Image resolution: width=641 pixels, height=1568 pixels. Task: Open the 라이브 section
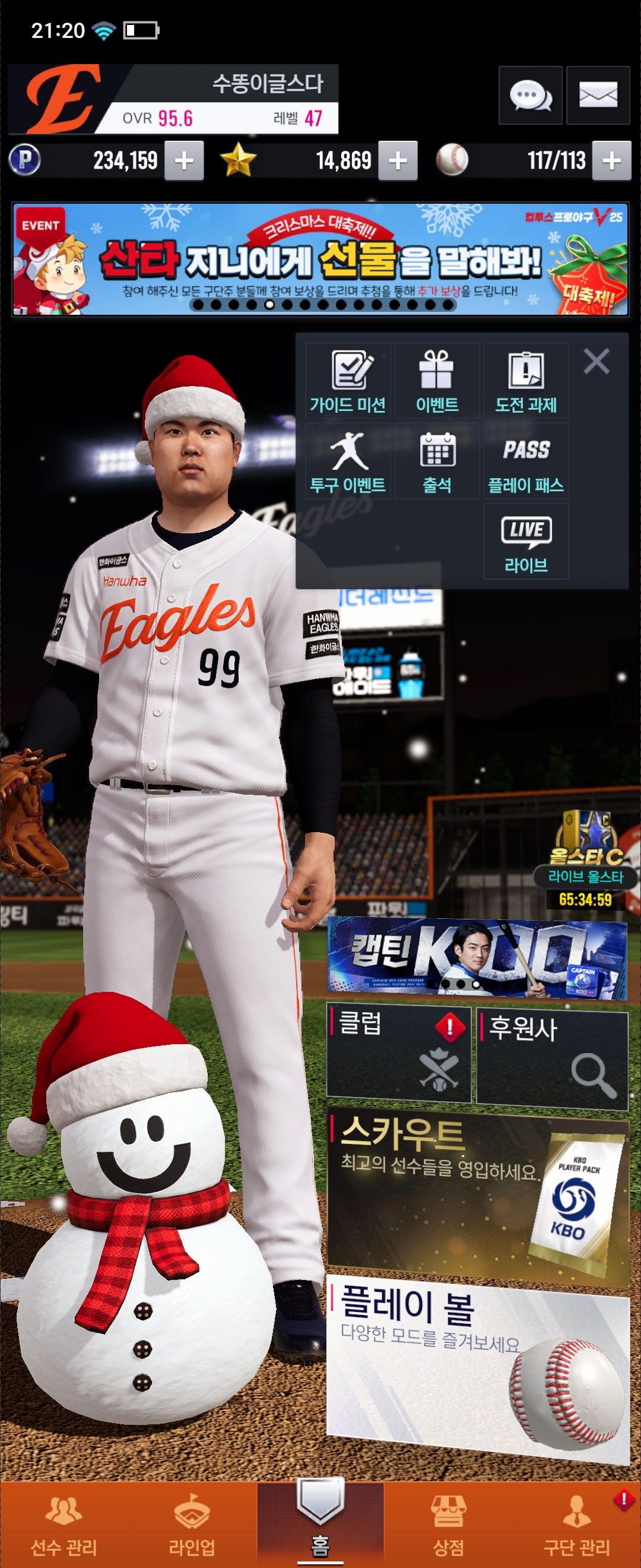526,541
